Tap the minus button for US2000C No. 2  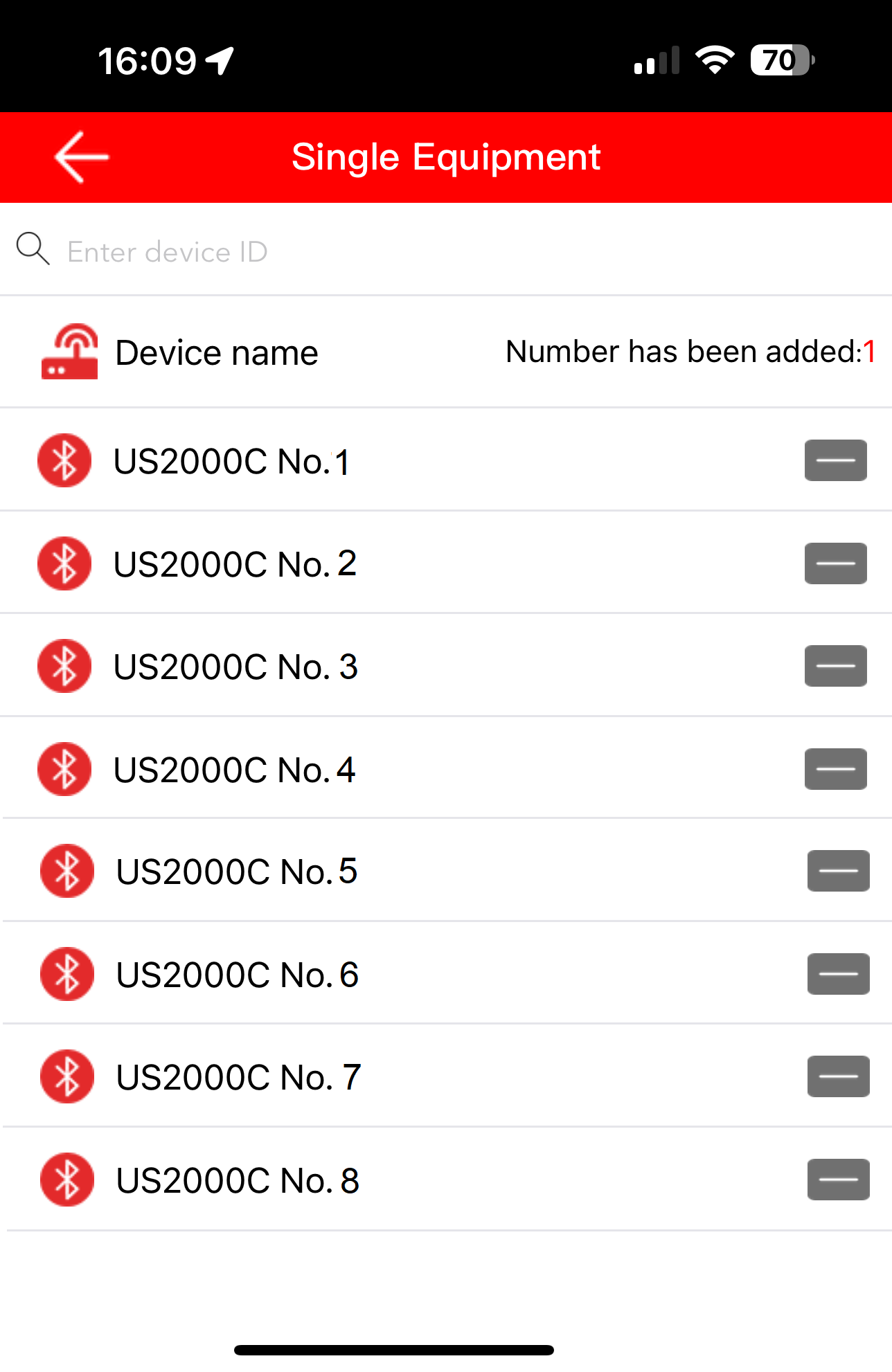[x=835, y=563]
